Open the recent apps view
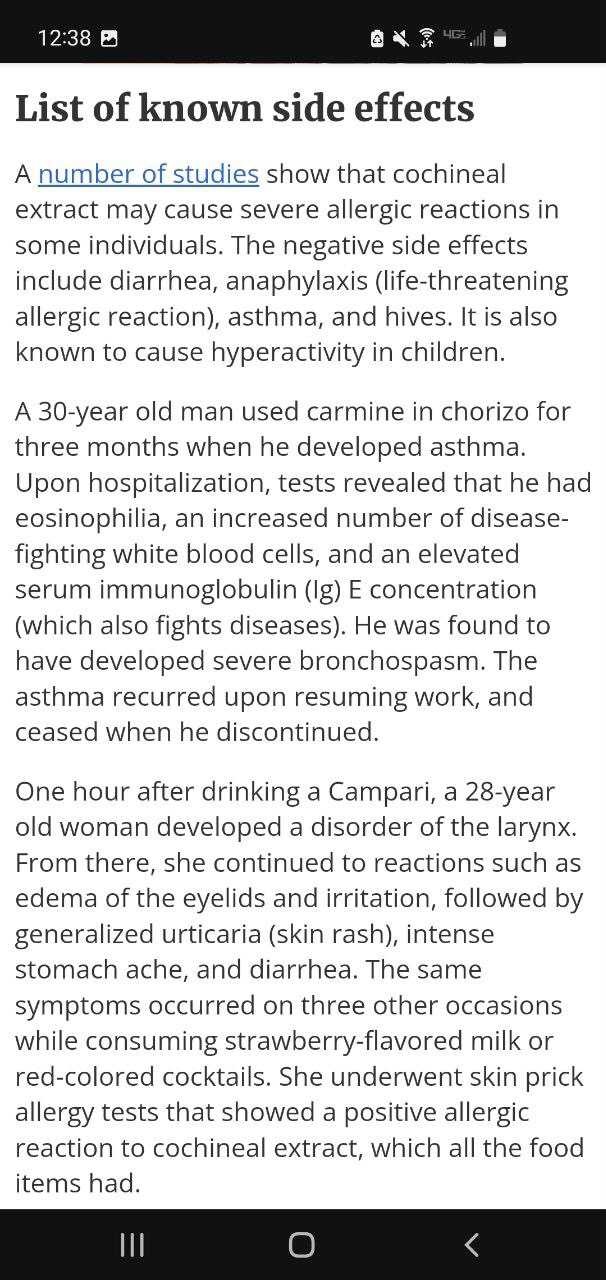This screenshot has height=1280, width=606. (x=132, y=1244)
